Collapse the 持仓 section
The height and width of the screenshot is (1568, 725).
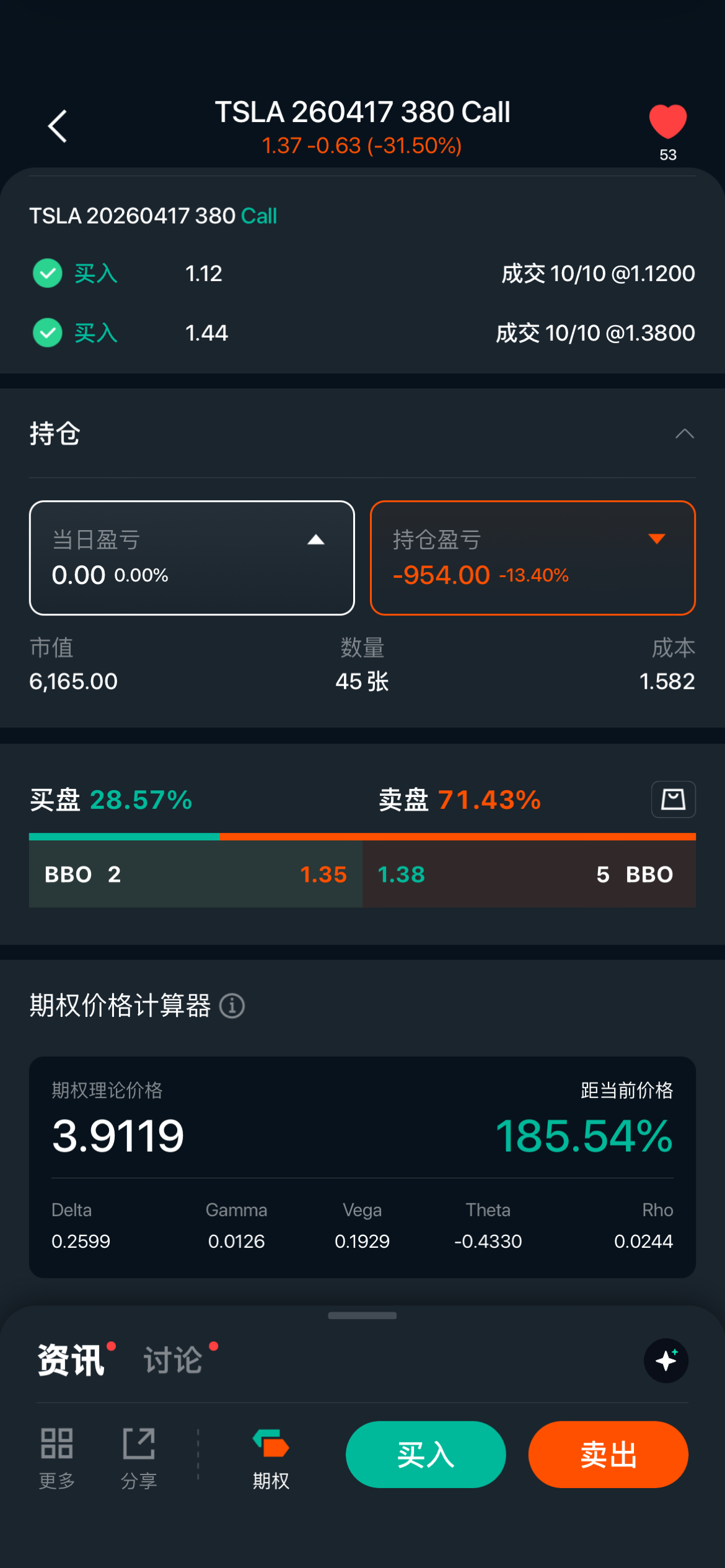684,433
